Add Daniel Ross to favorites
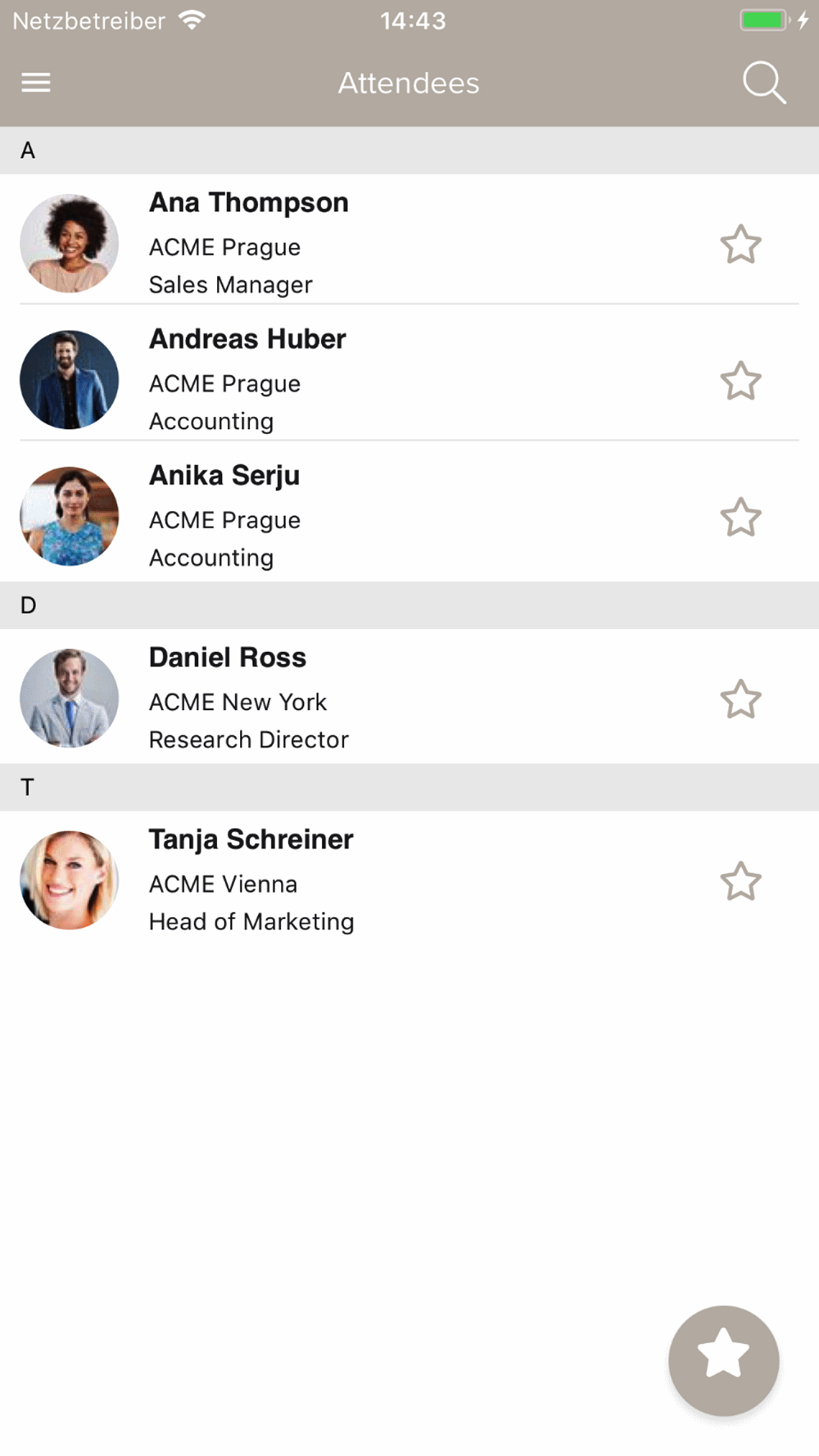The width and height of the screenshot is (819, 1456). [x=740, y=699]
